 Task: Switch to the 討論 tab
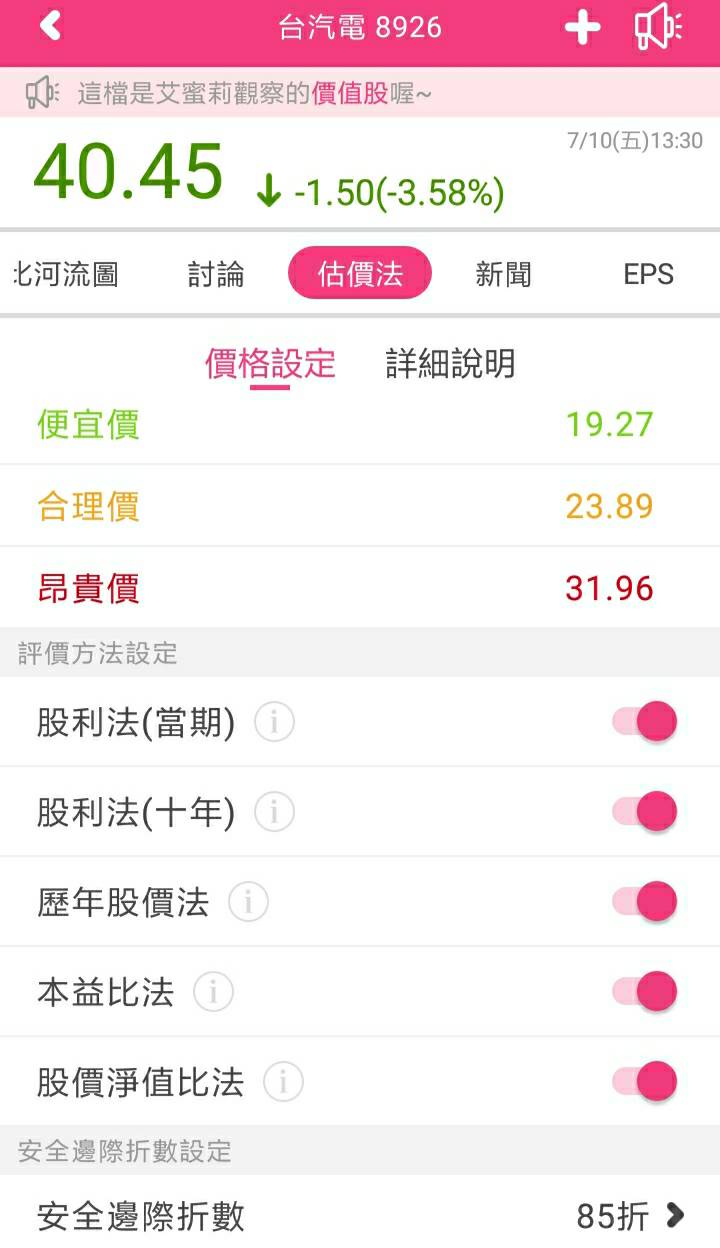coord(216,273)
